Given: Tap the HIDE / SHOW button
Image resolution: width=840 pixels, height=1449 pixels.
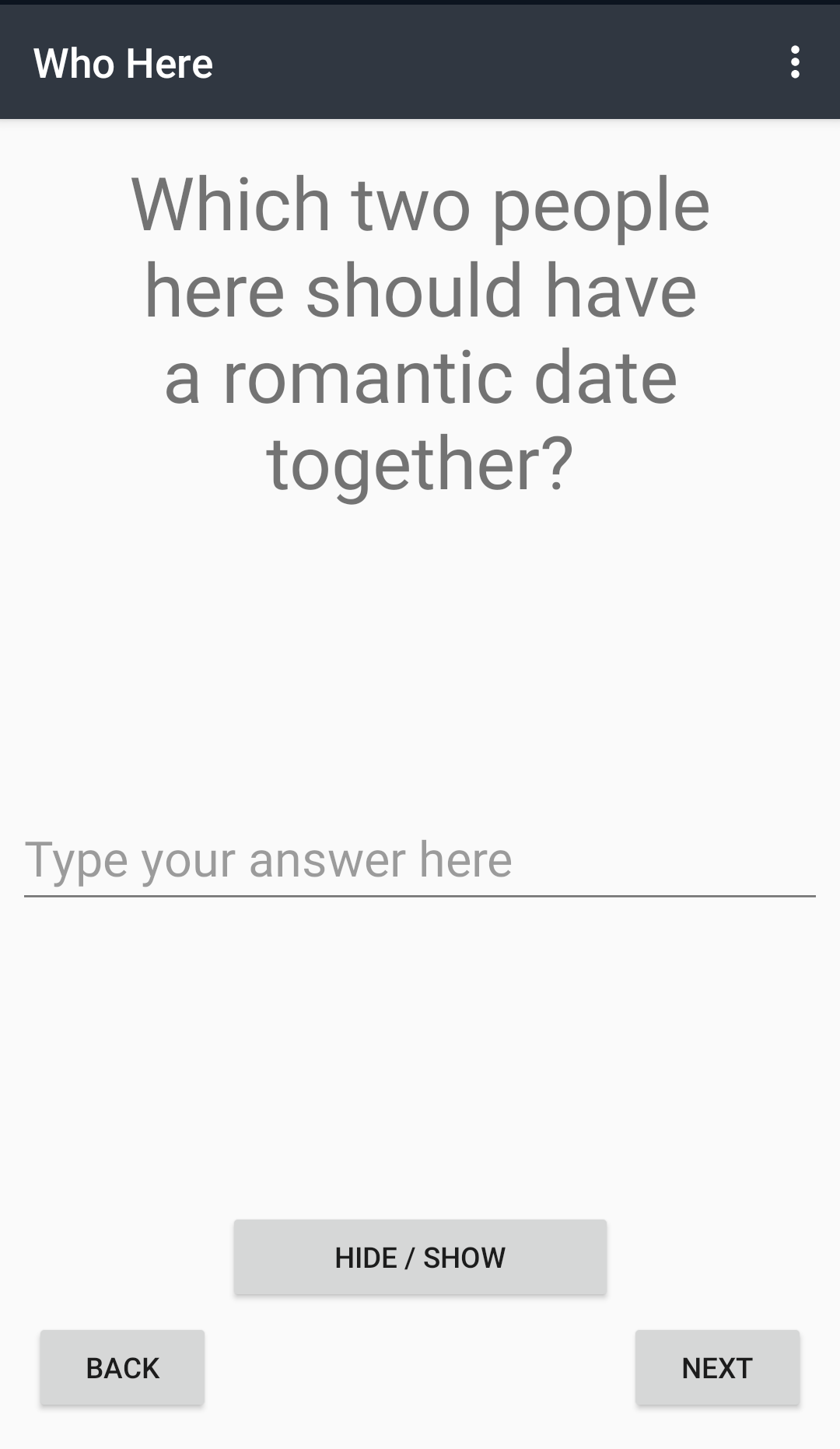Looking at the screenshot, I should (x=420, y=1257).
